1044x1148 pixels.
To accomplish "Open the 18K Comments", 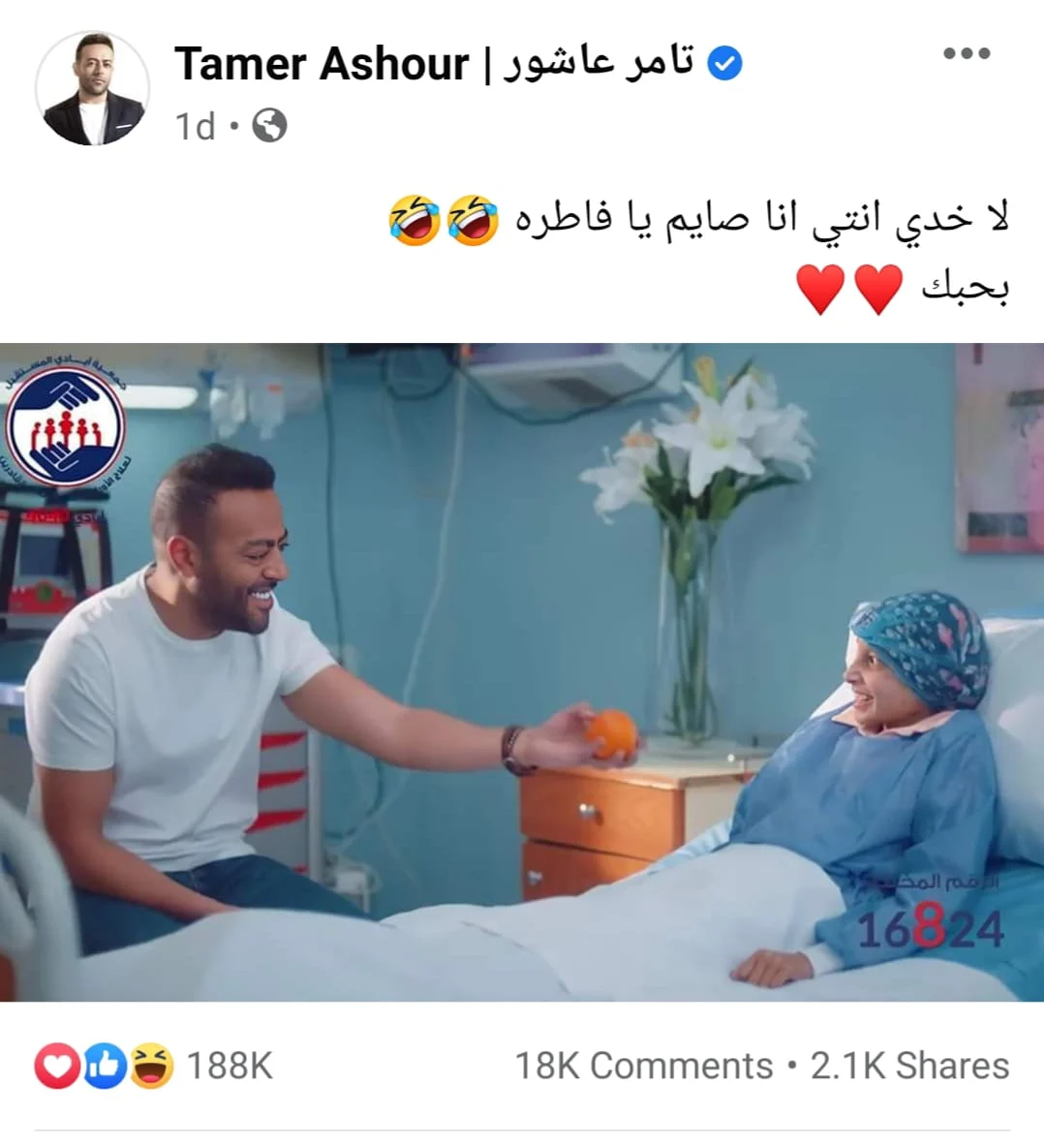I will click(x=643, y=1066).
